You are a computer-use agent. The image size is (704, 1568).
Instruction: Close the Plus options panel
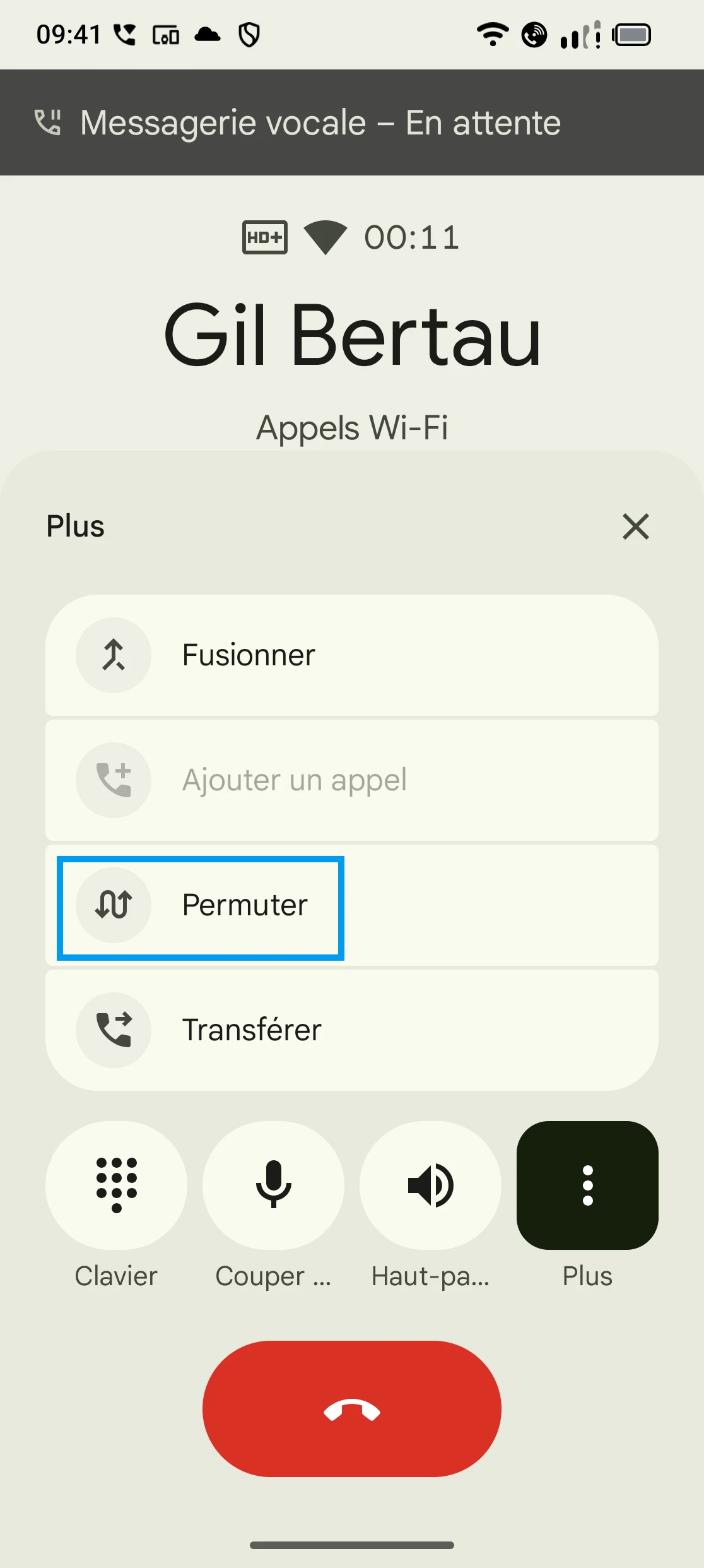pos(635,526)
